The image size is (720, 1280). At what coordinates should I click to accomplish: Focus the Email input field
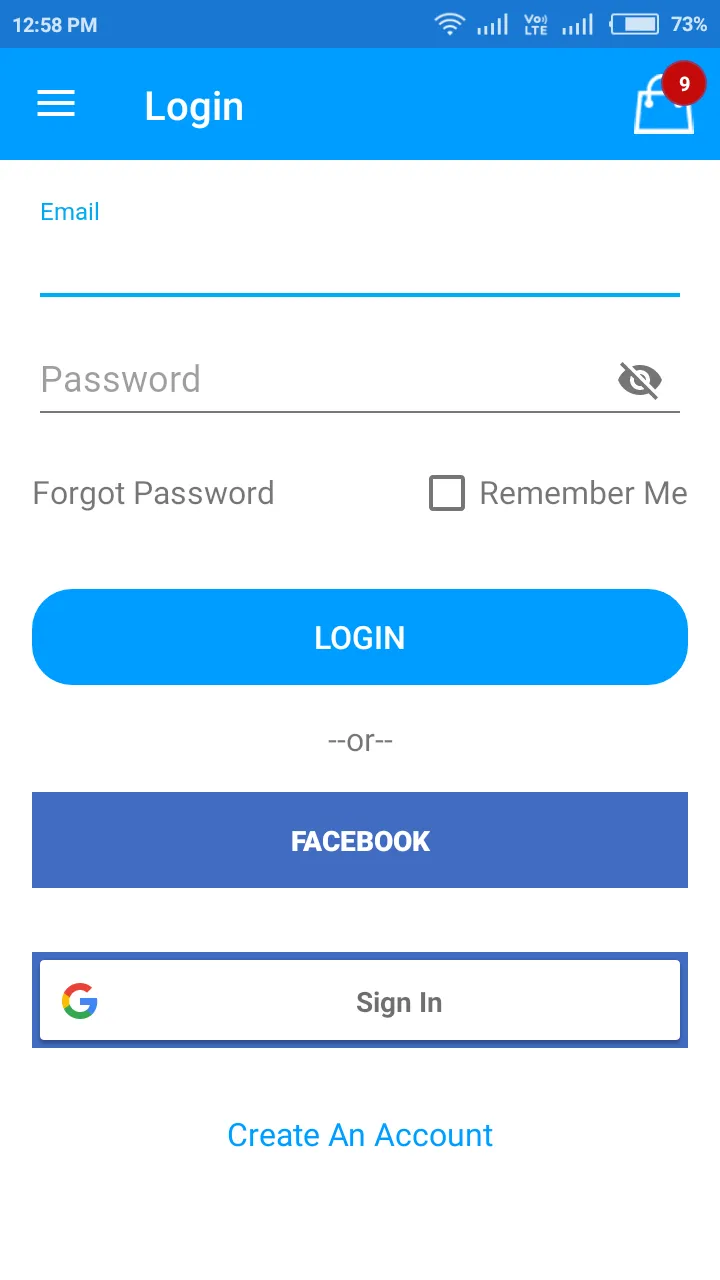[360, 265]
